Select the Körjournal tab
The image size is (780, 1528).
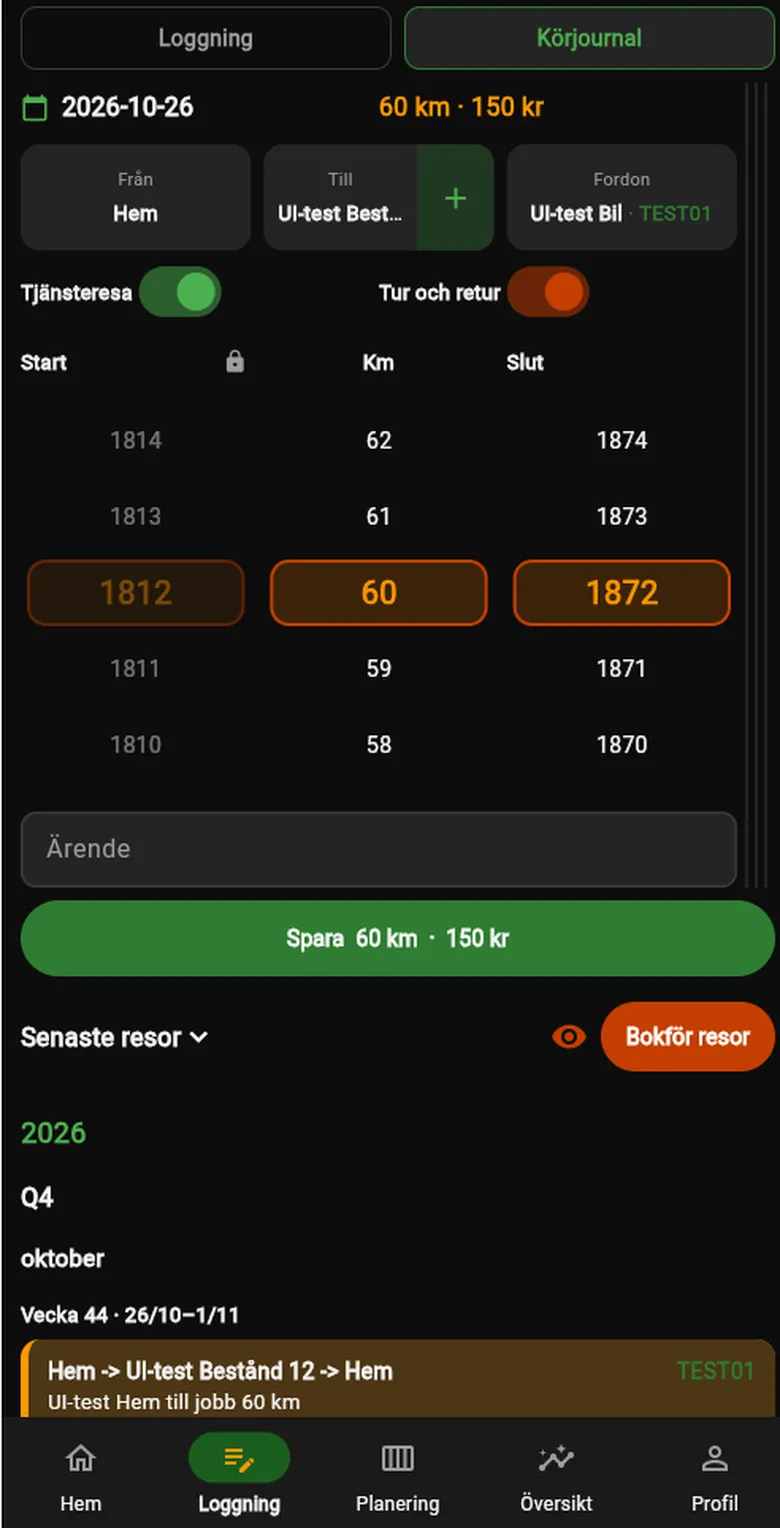tap(589, 38)
